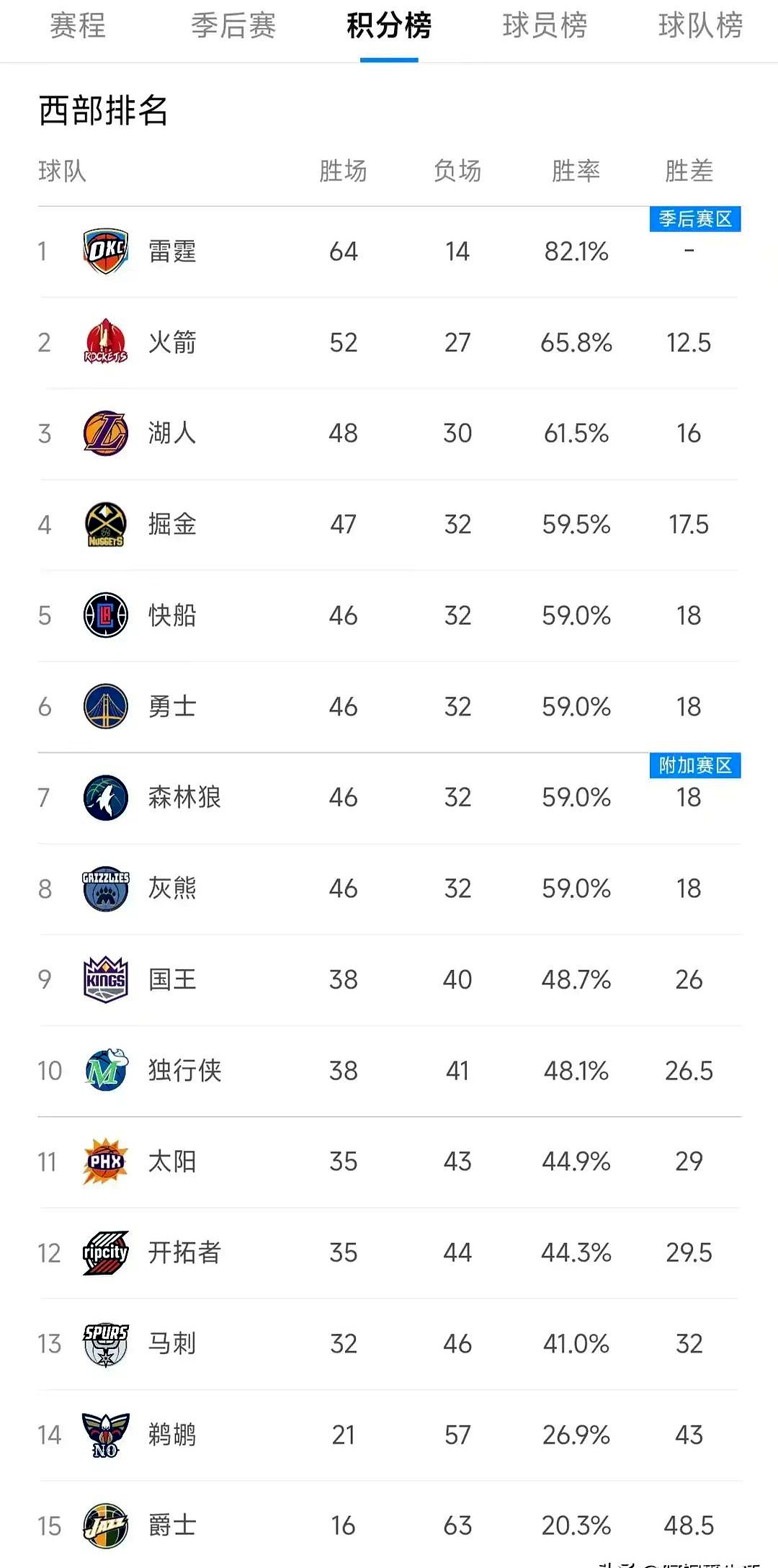This screenshot has width=778, height=1568.
Task: Select the Thunder (OKC) team logo
Action: coord(105,251)
